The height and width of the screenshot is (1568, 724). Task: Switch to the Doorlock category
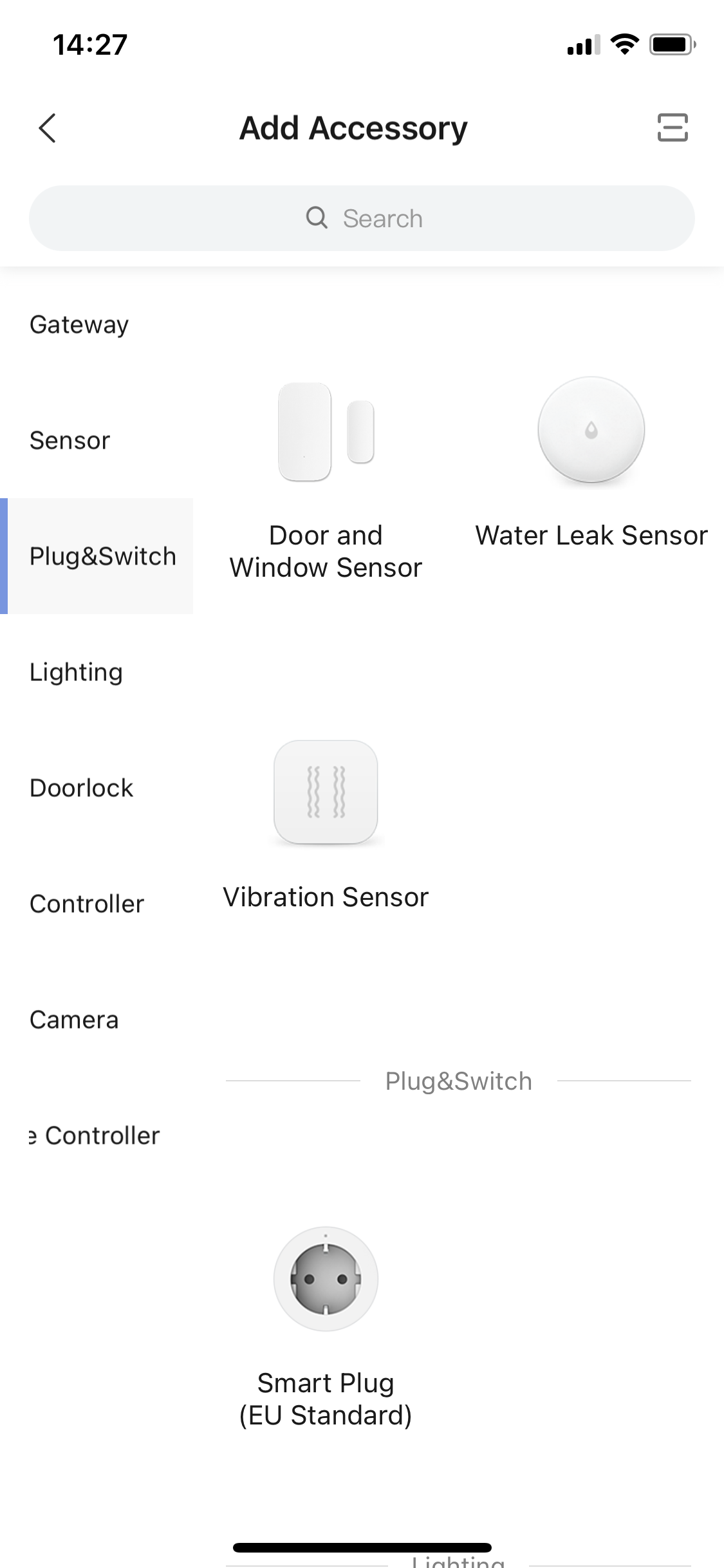pos(81,788)
